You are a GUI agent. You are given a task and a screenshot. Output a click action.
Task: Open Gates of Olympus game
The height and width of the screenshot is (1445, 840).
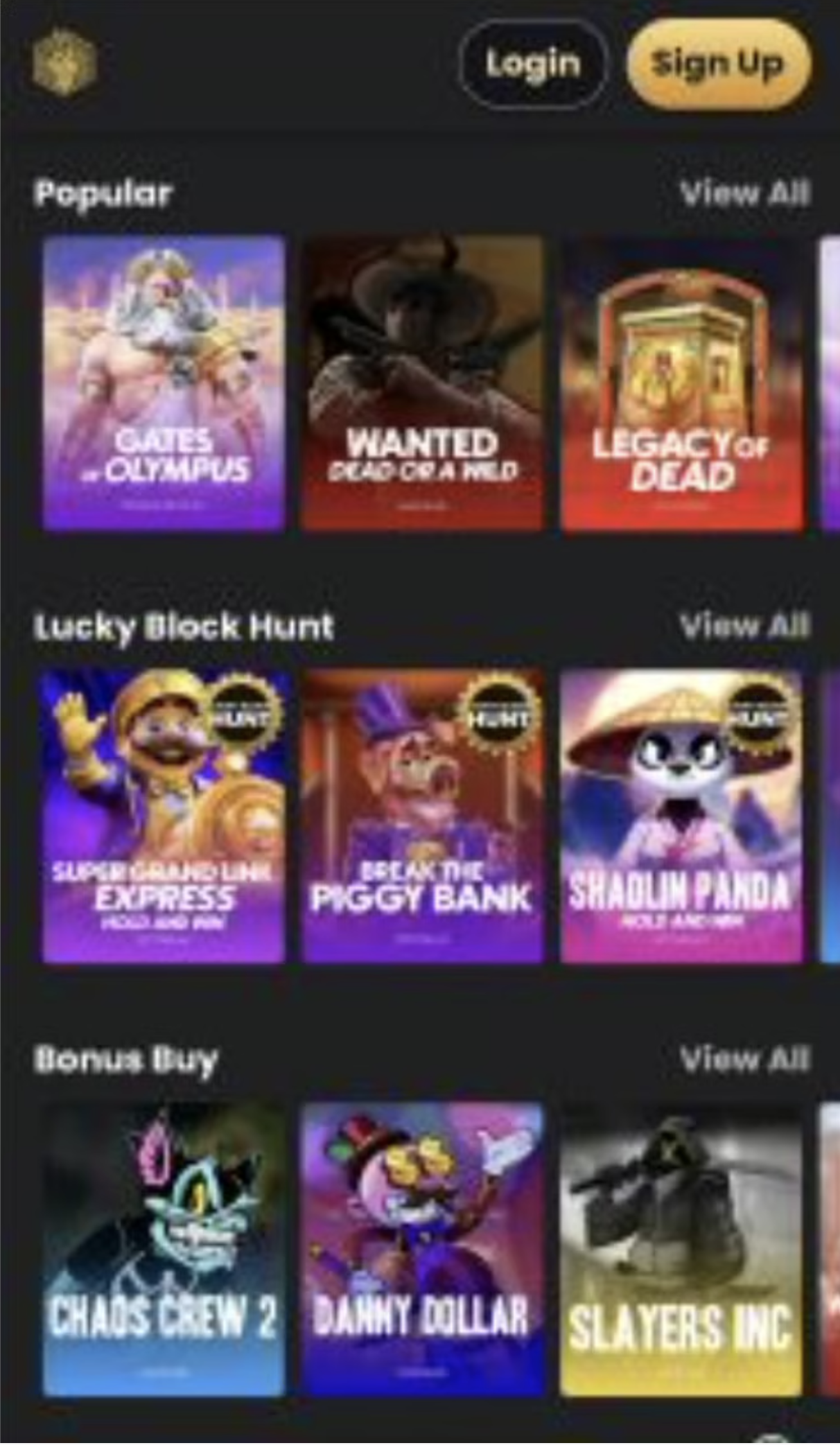pyautogui.click(x=164, y=383)
